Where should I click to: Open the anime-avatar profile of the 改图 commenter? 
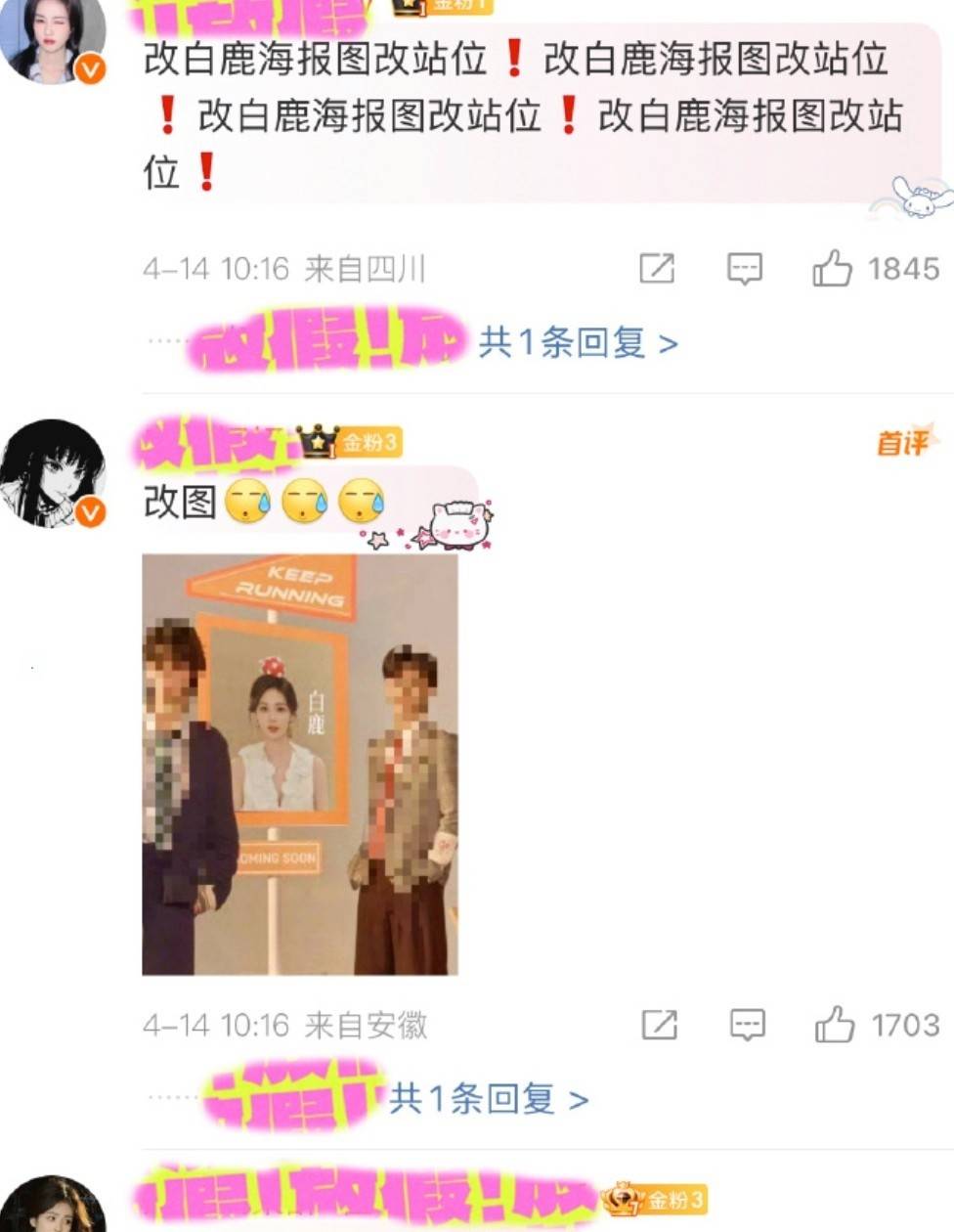click(x=54, y=472)
